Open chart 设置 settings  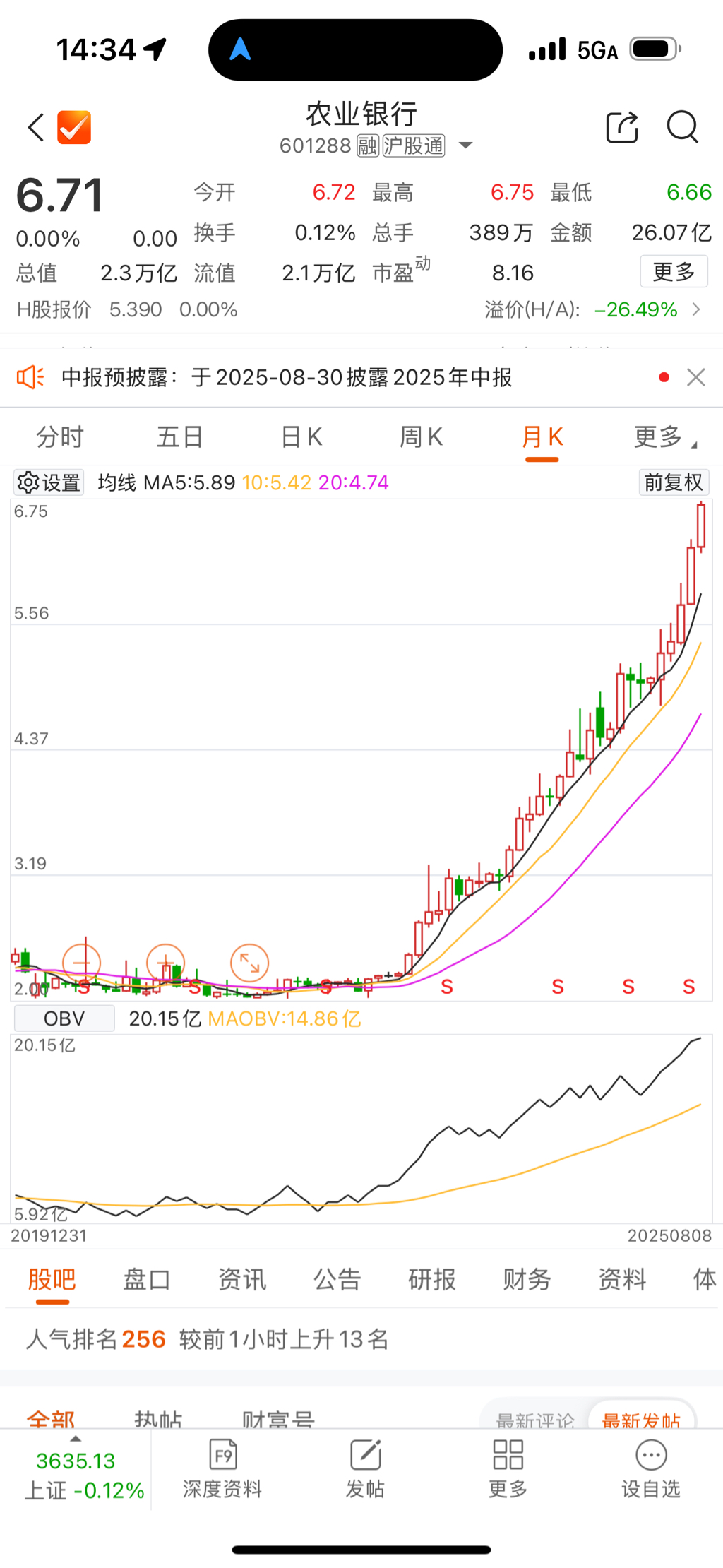click(49, 482)
